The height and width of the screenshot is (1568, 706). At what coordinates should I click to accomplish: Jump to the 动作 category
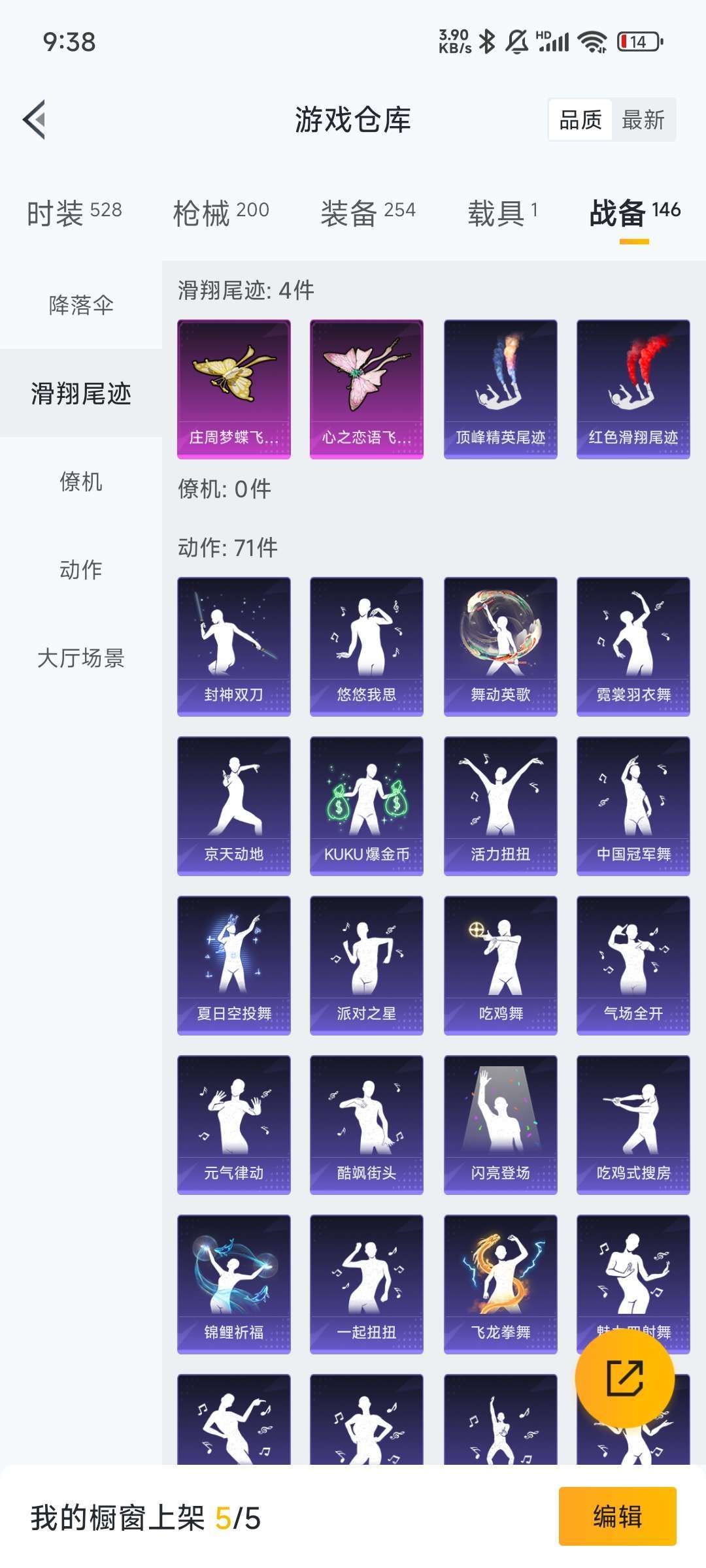pos(81,570)
